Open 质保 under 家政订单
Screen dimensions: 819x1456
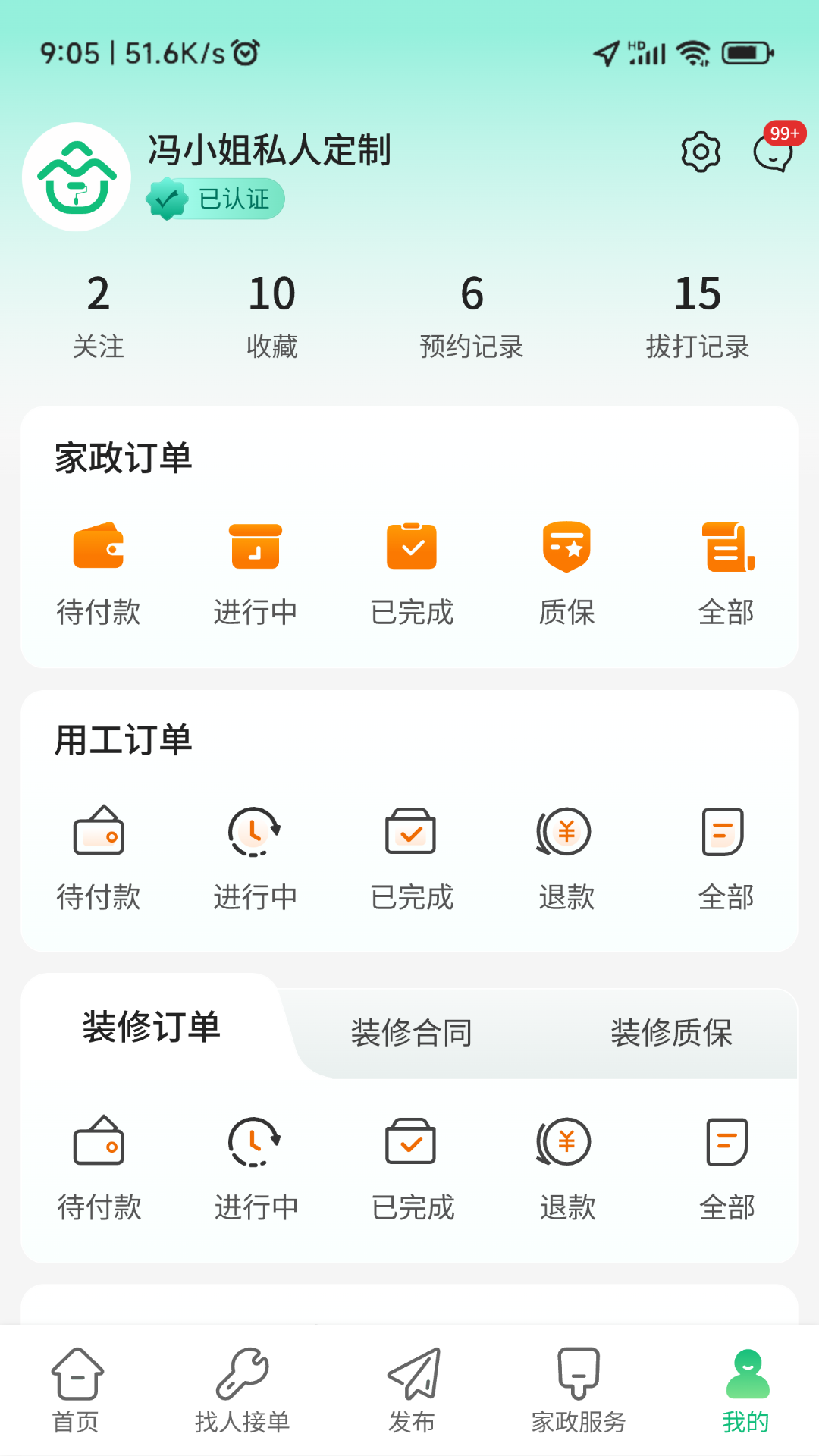point(566,573)
